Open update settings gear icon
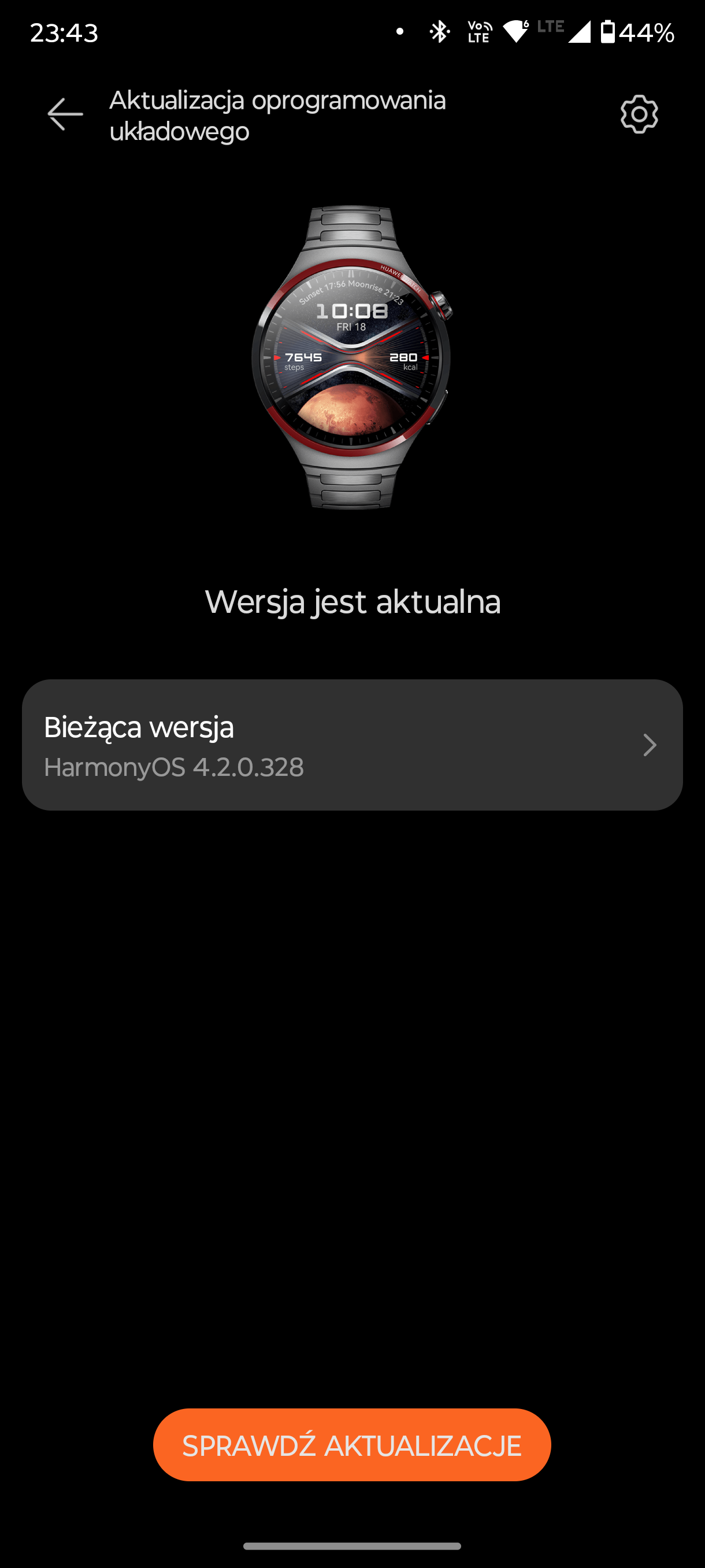 (x=639, y=114)
